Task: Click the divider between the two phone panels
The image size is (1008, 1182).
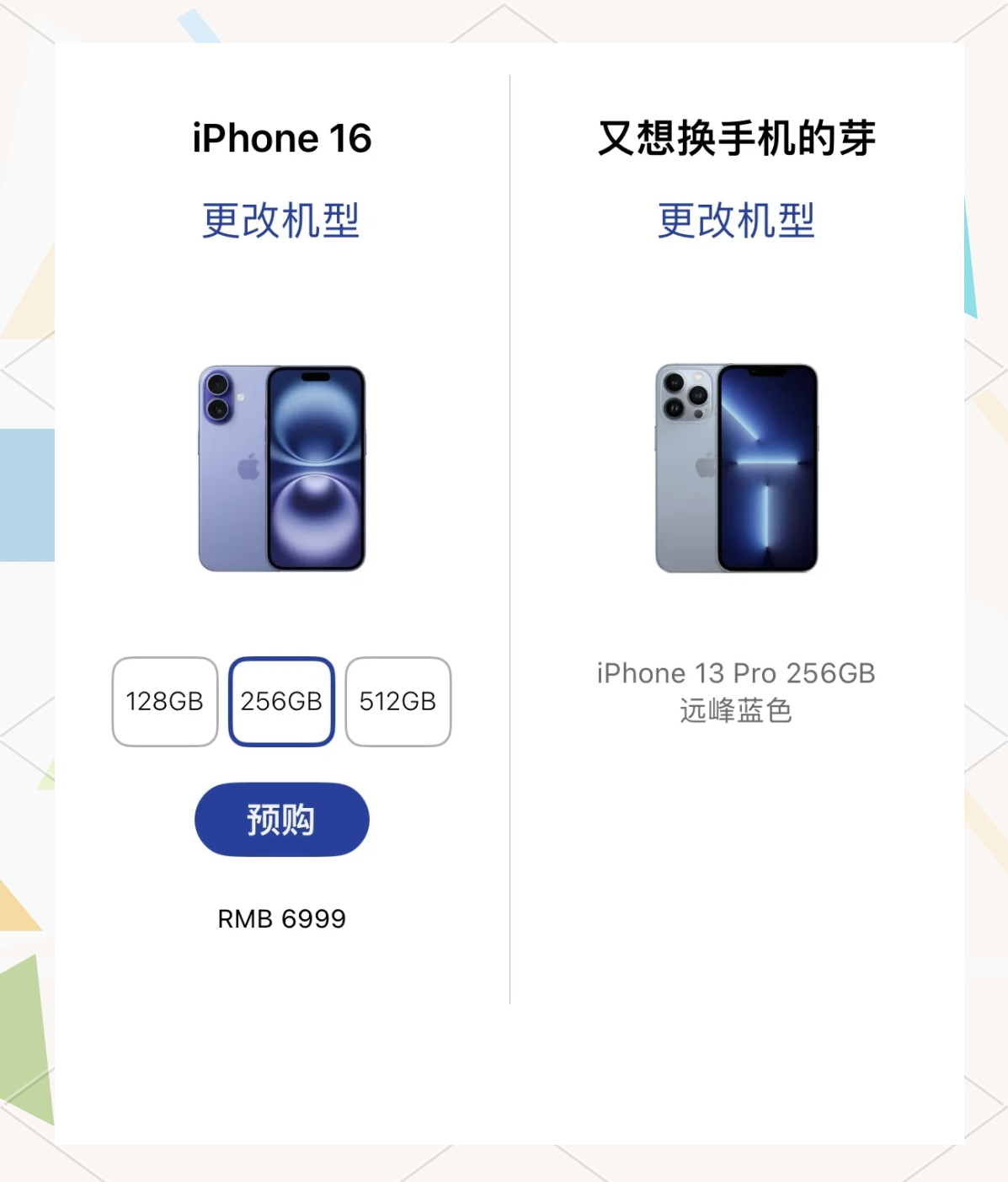Action: [x=510, y=539]
